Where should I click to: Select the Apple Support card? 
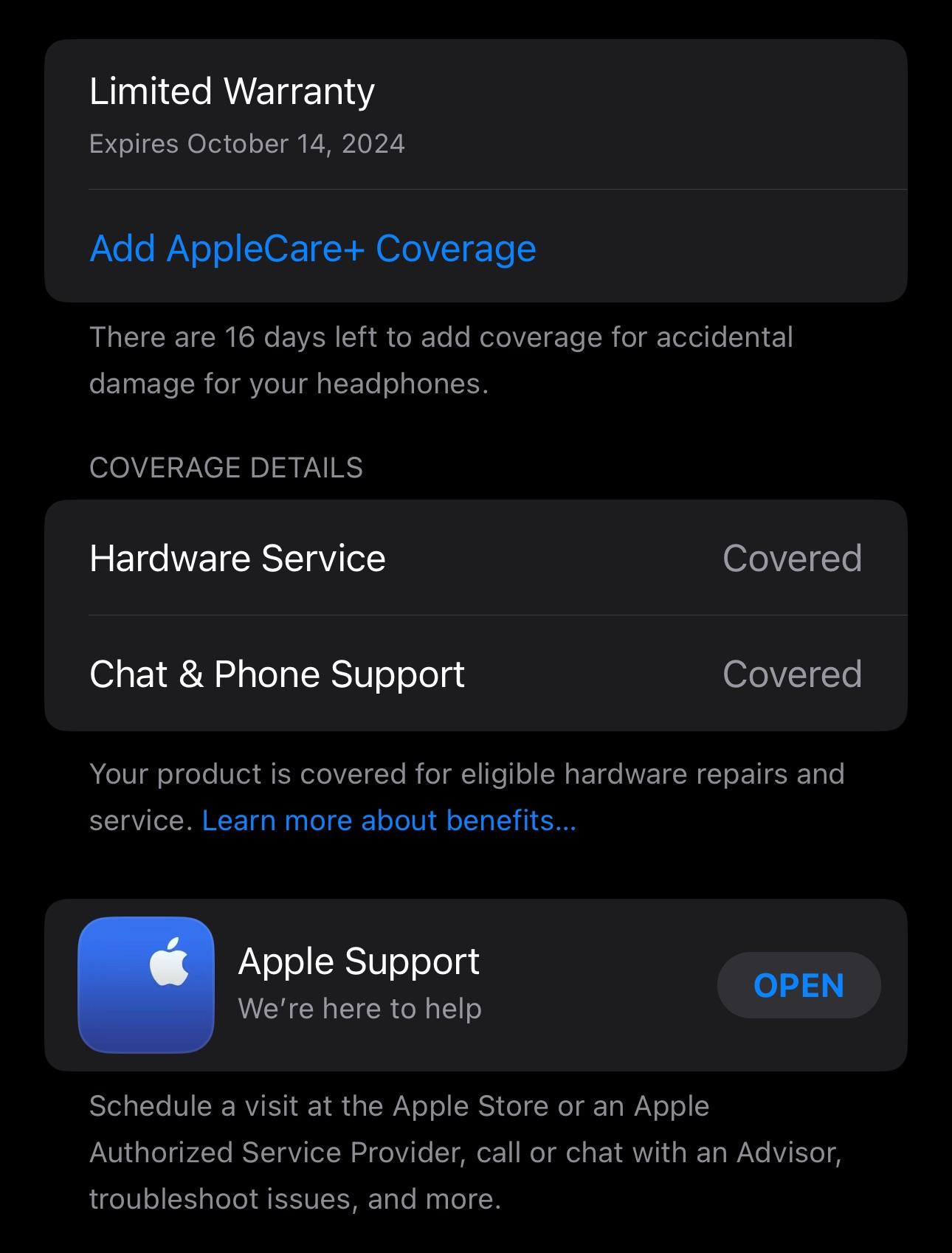476,985
